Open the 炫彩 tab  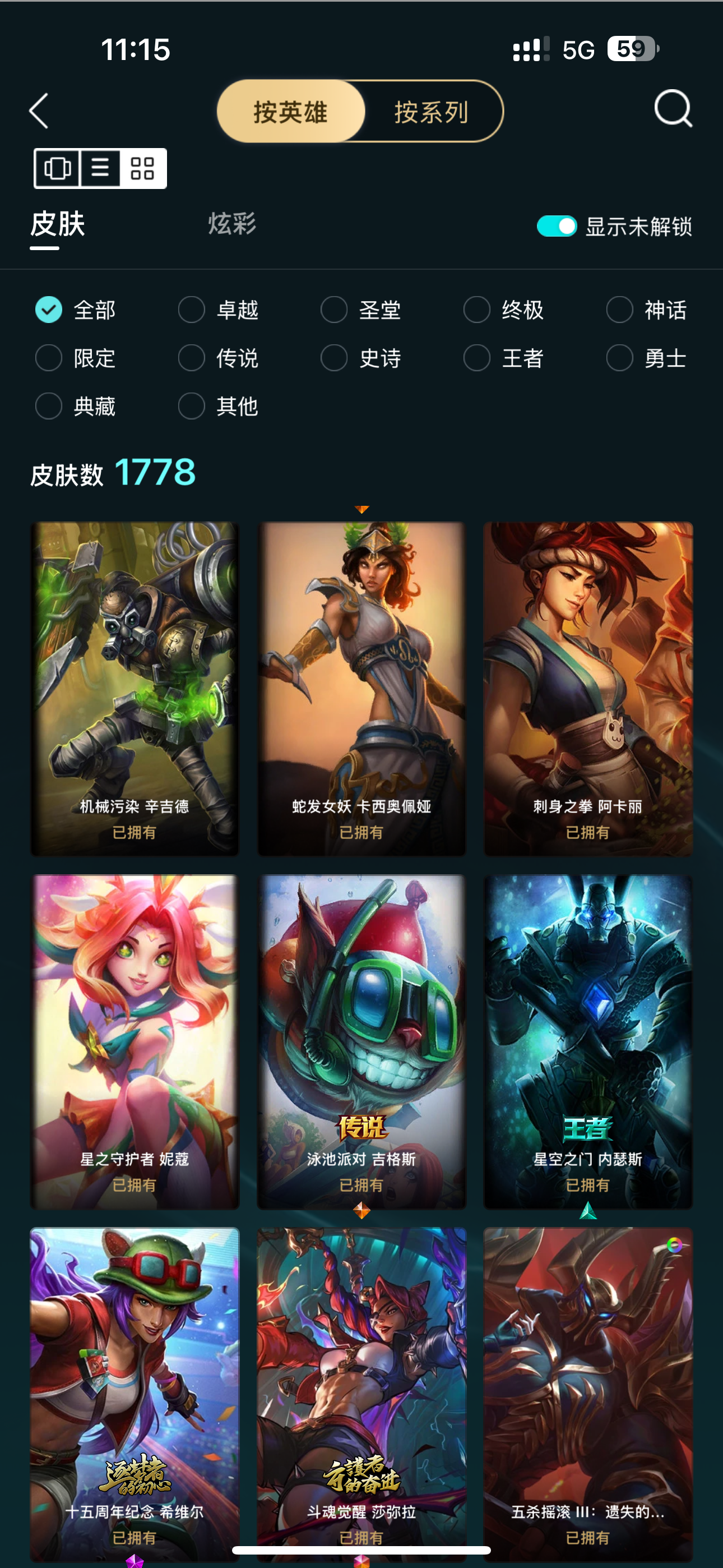tap(232, 224)
